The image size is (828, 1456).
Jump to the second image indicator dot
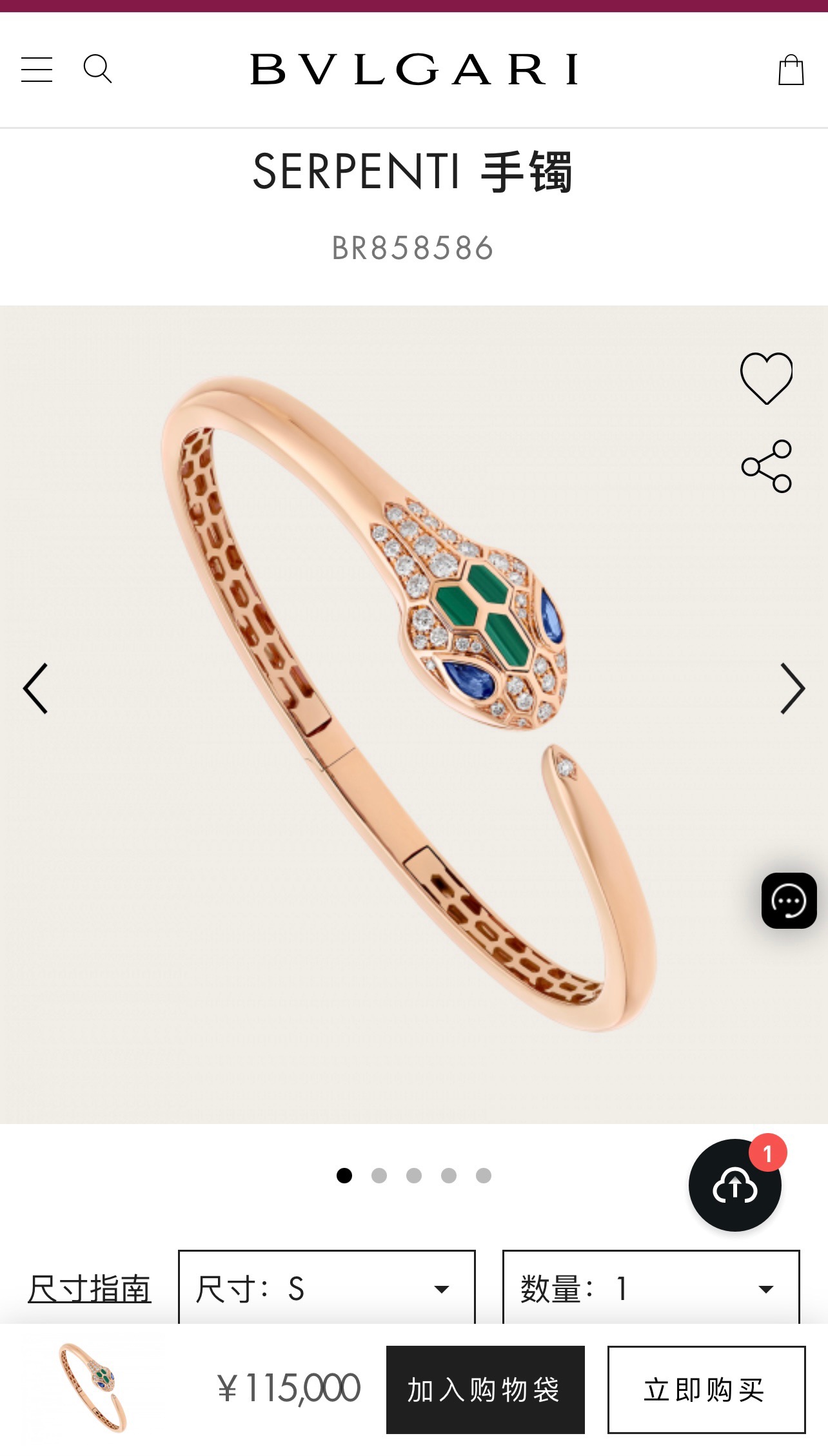(x=379, y=1176)
